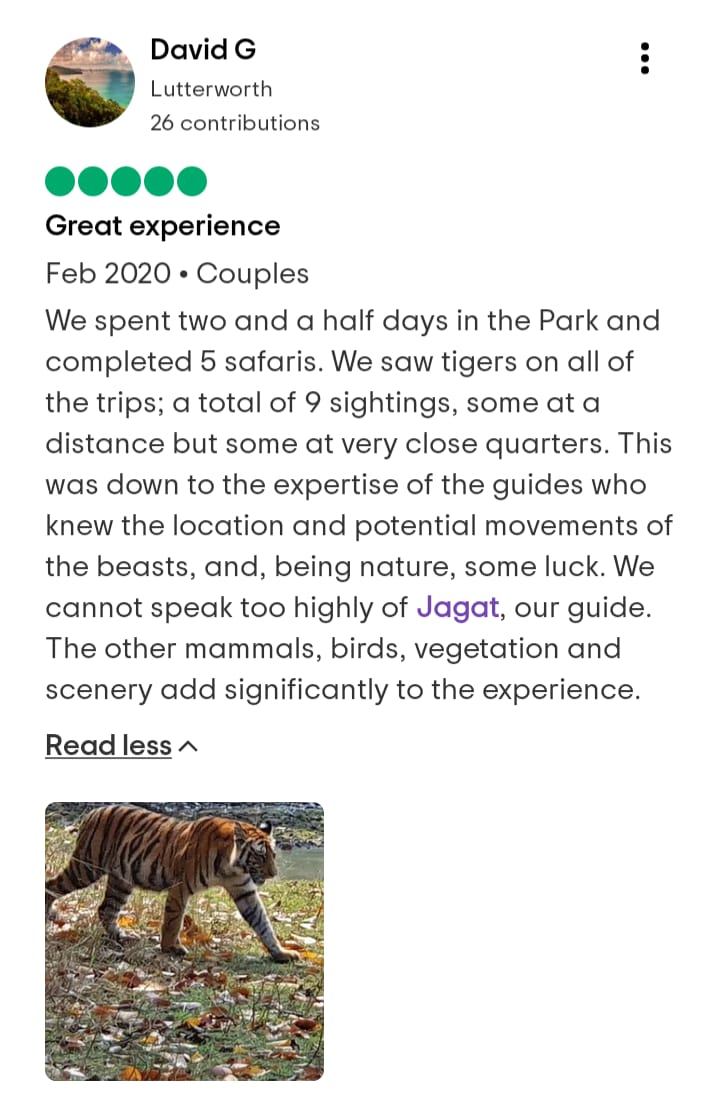Screen dimensions: 720x1103
Task: Open the review's three-dot overflow menu
Action: 645,59
